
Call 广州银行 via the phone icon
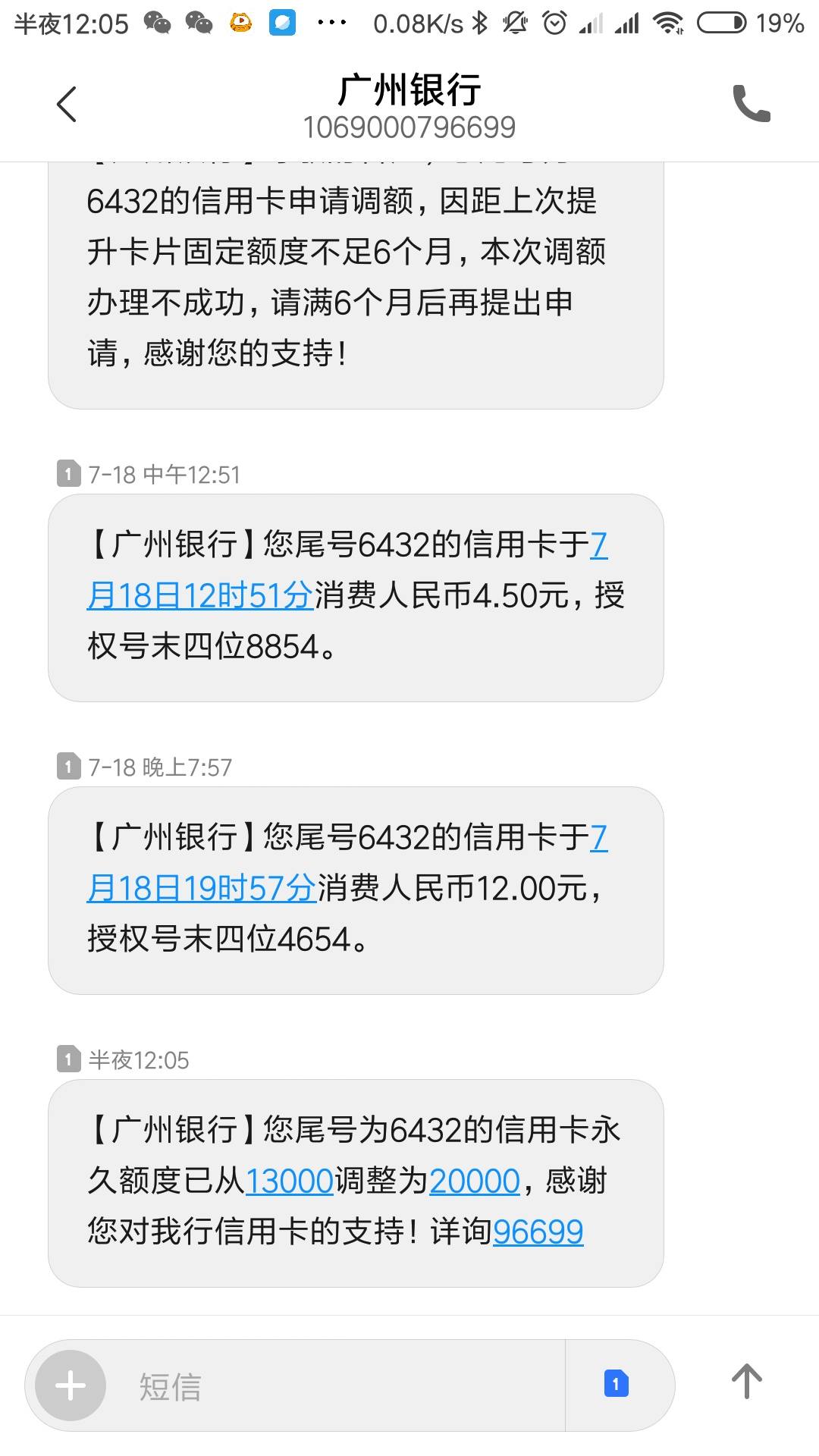[751, 104]
